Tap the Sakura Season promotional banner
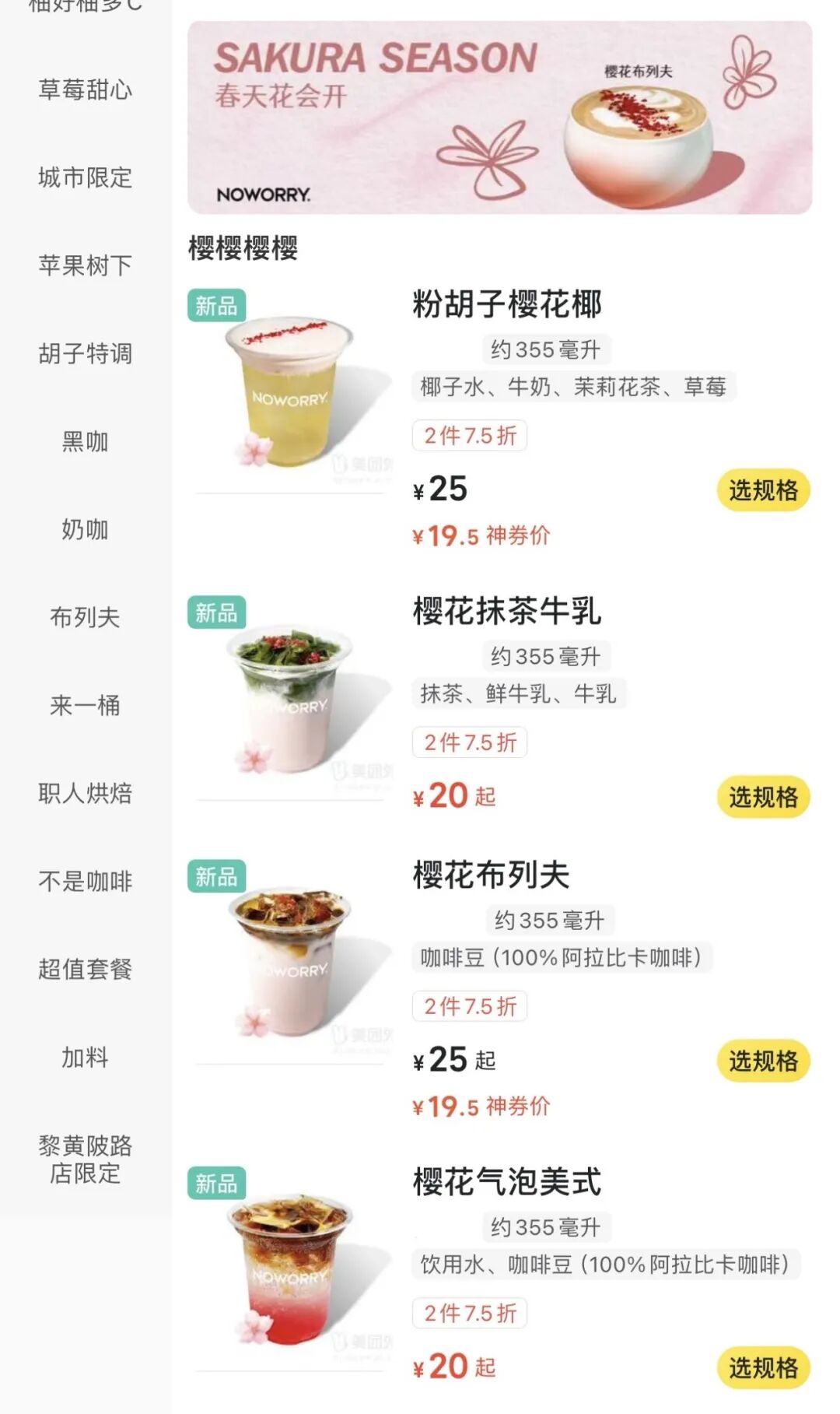This screenshot has width=840, height=1414. point(499,118)
